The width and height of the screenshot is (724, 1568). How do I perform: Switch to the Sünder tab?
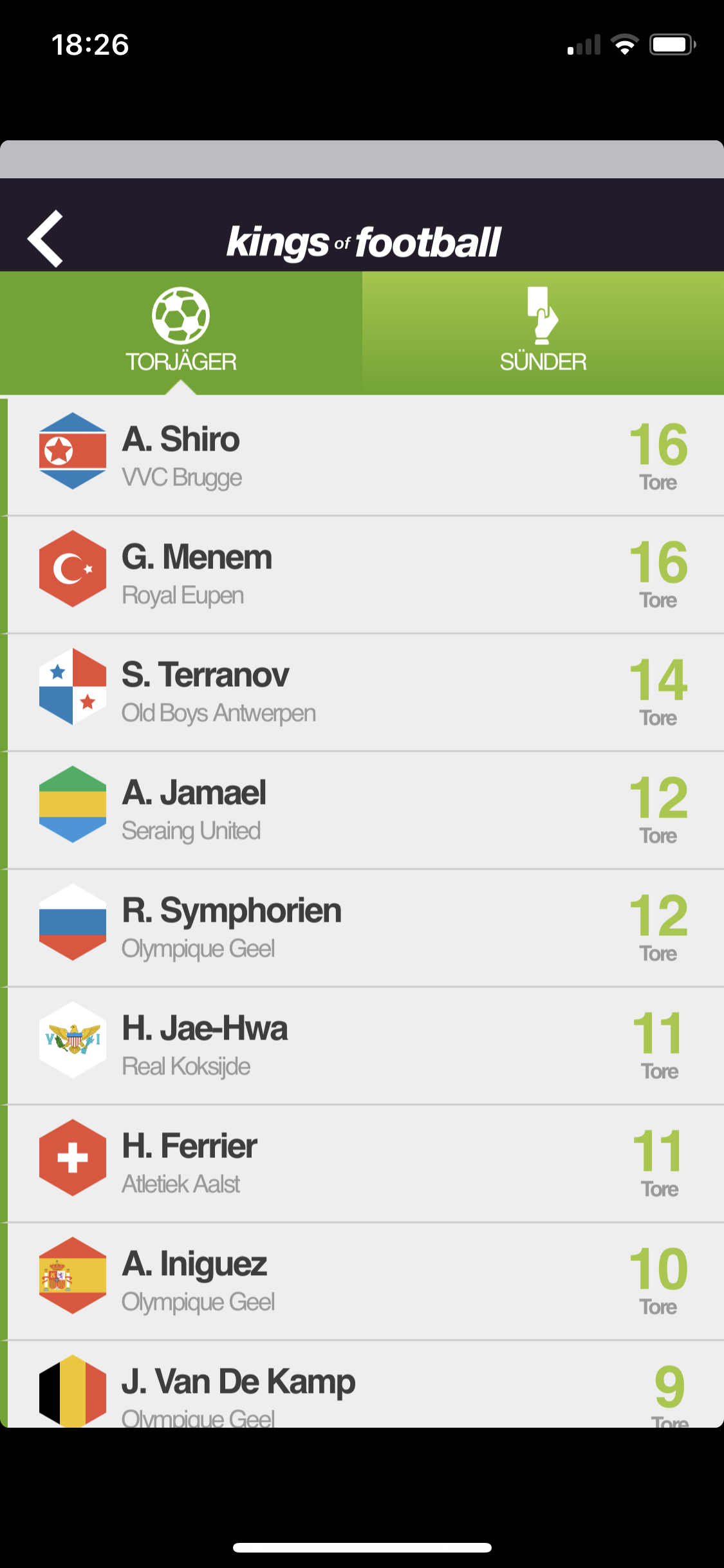[x=543, y=332]
